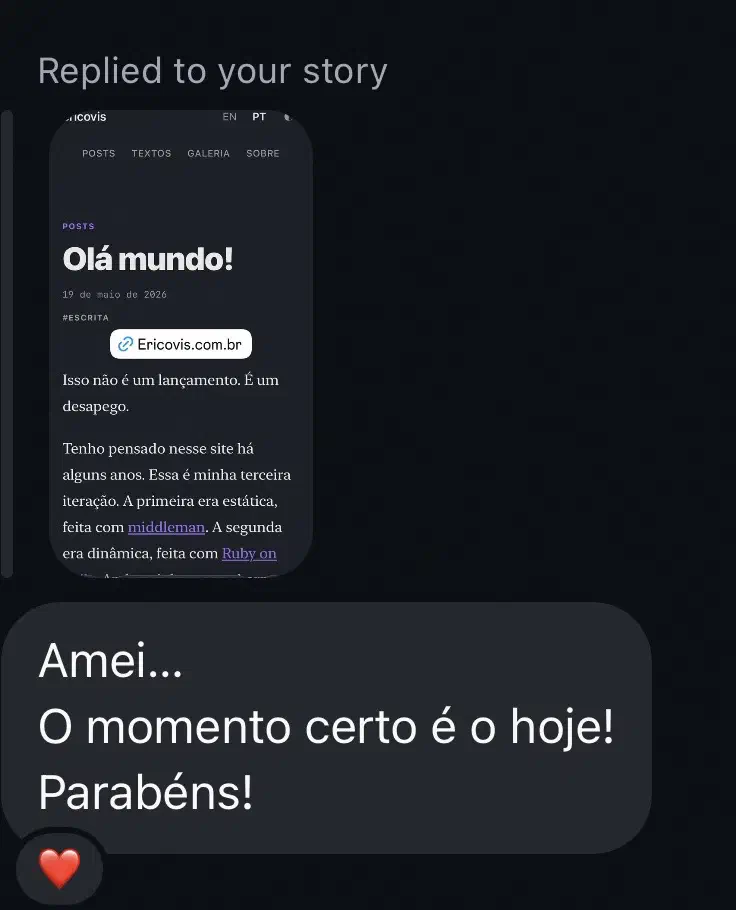This screenshot has width=736, height=910.
Task: Tap the heart reaction under the message
Action: coord(59,869)
